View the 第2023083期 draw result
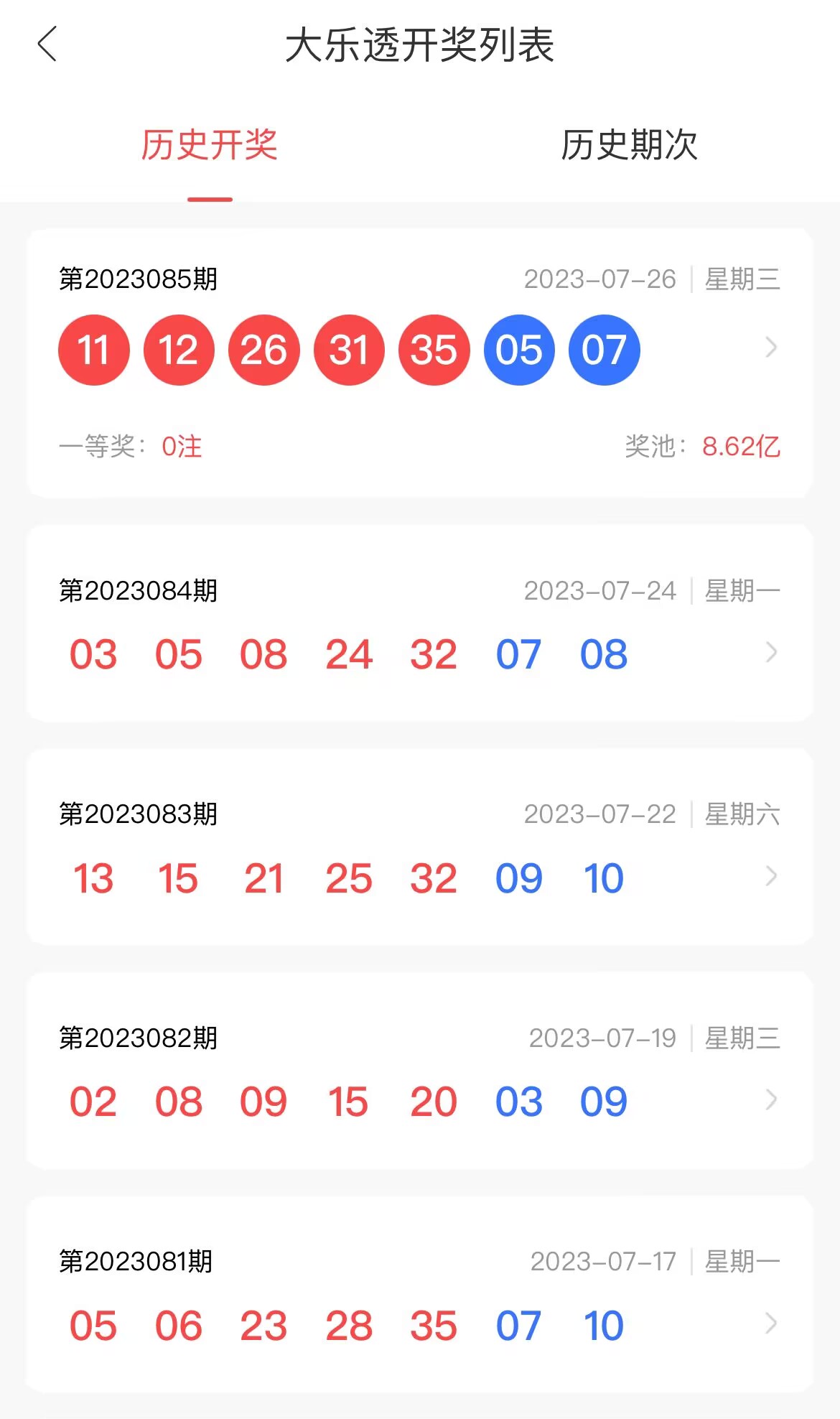 pyautogui.click(x=771, y=876)
